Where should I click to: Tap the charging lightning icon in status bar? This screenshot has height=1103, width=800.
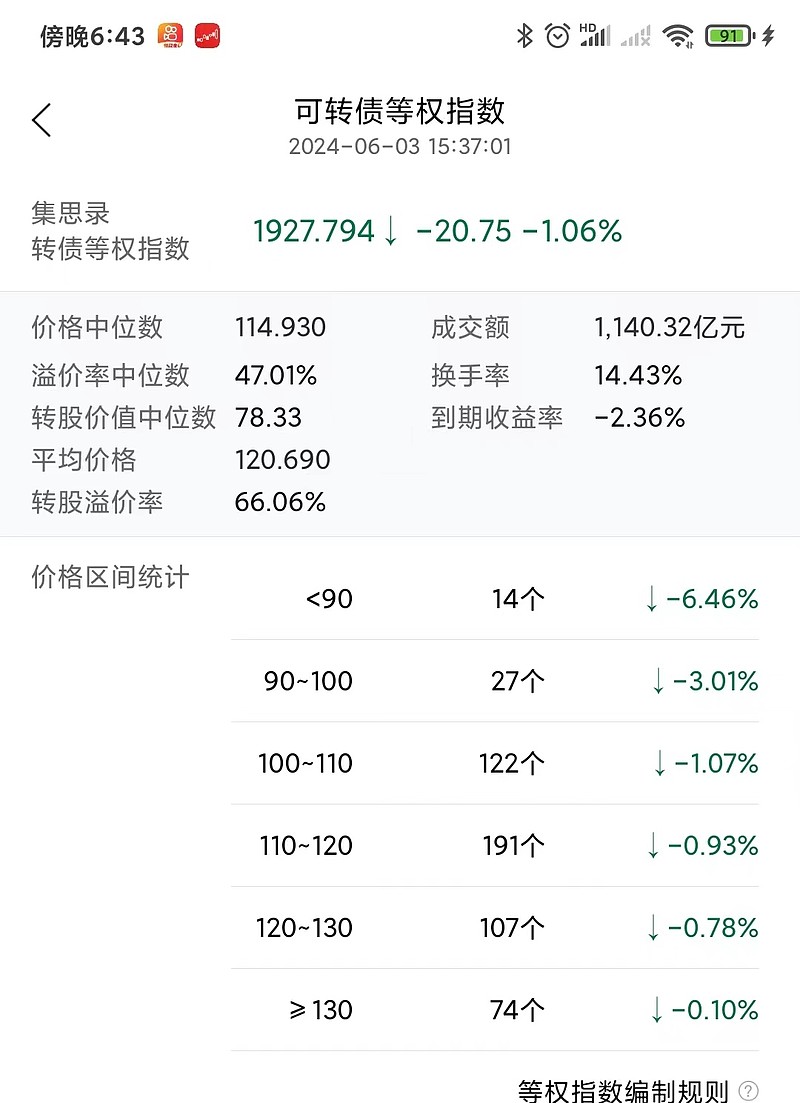tap(768, 33)
